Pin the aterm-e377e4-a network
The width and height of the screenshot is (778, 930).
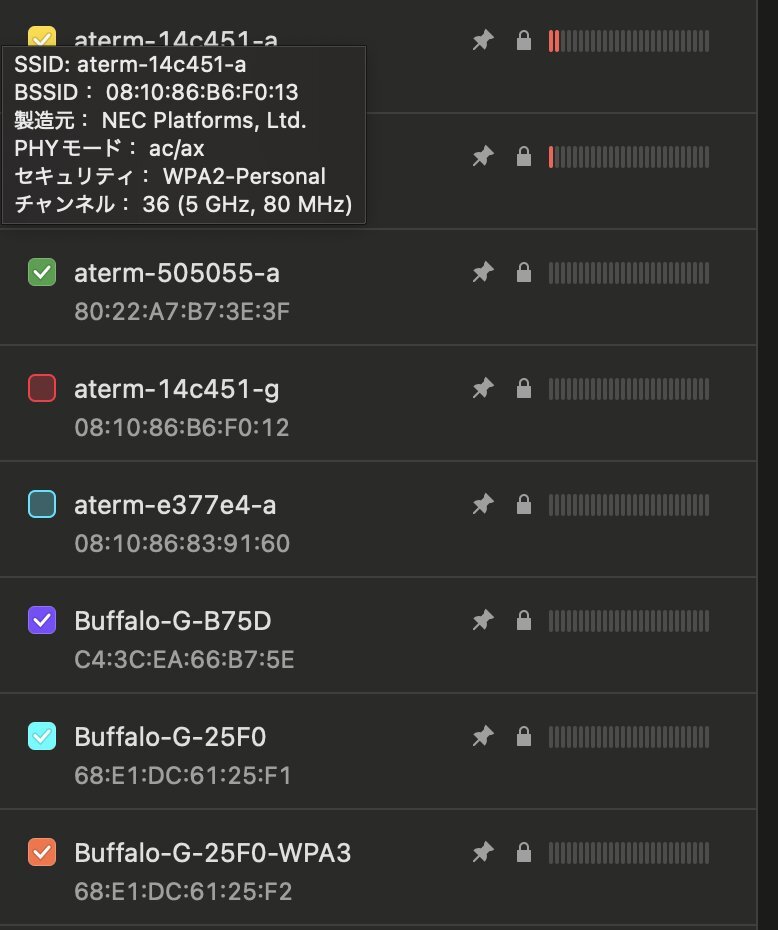point(483,504)
